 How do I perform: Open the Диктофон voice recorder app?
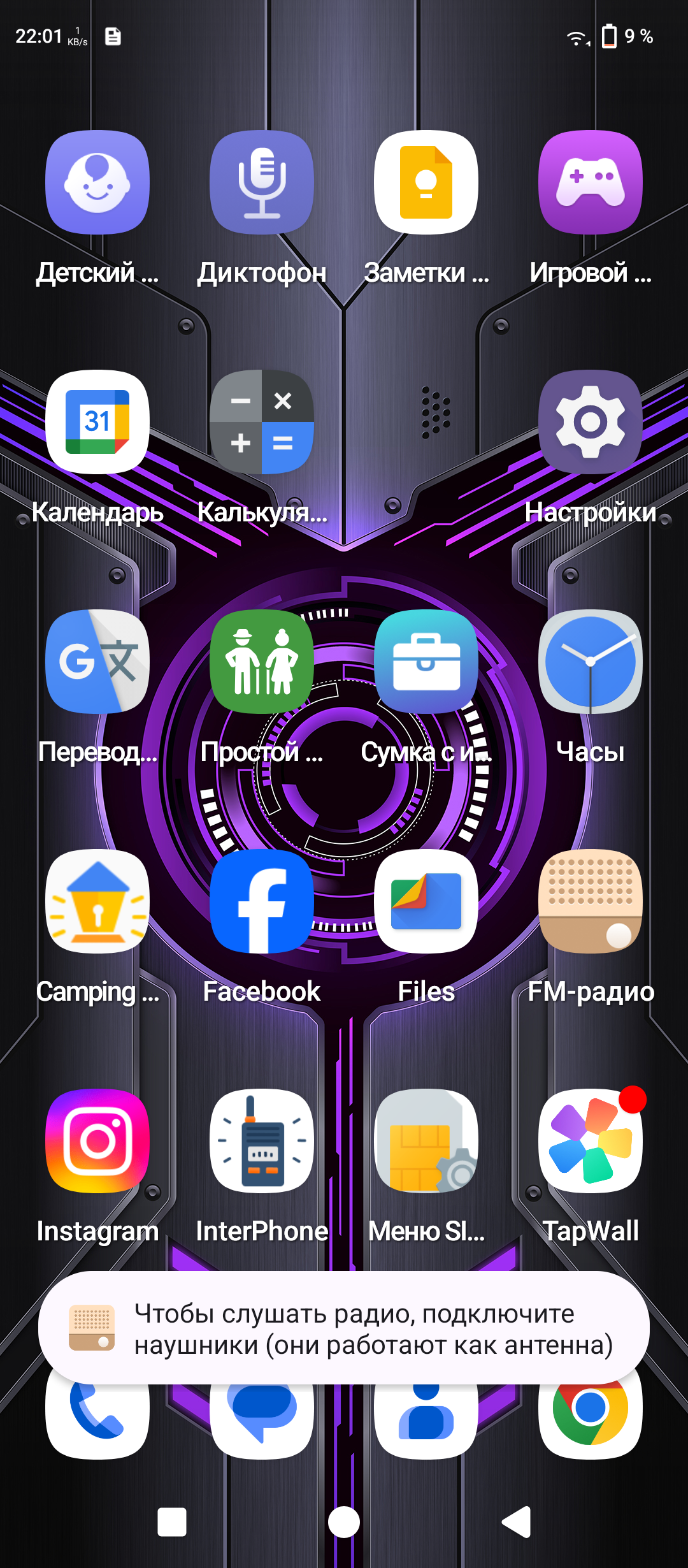click(262, 183)
